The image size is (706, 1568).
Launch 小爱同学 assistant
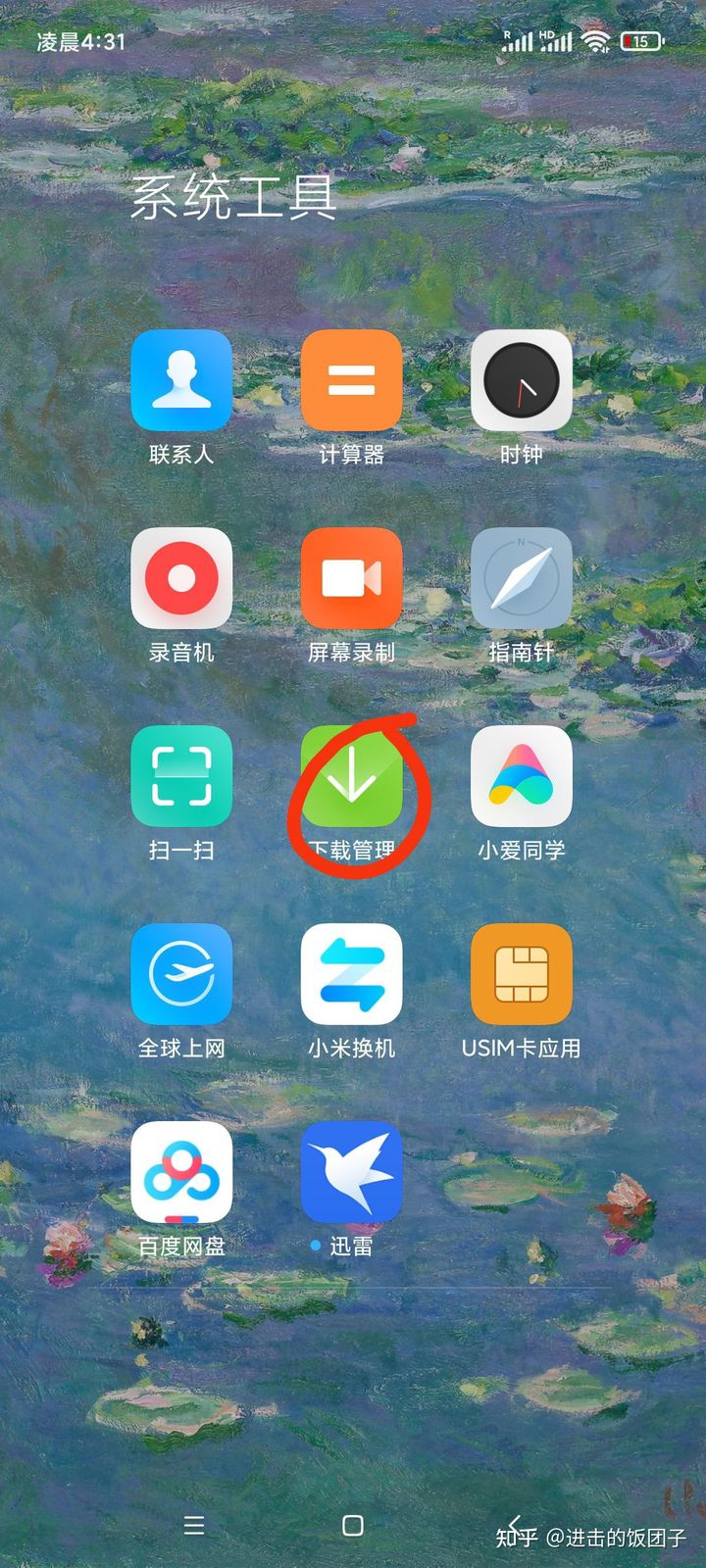[521, 776]
